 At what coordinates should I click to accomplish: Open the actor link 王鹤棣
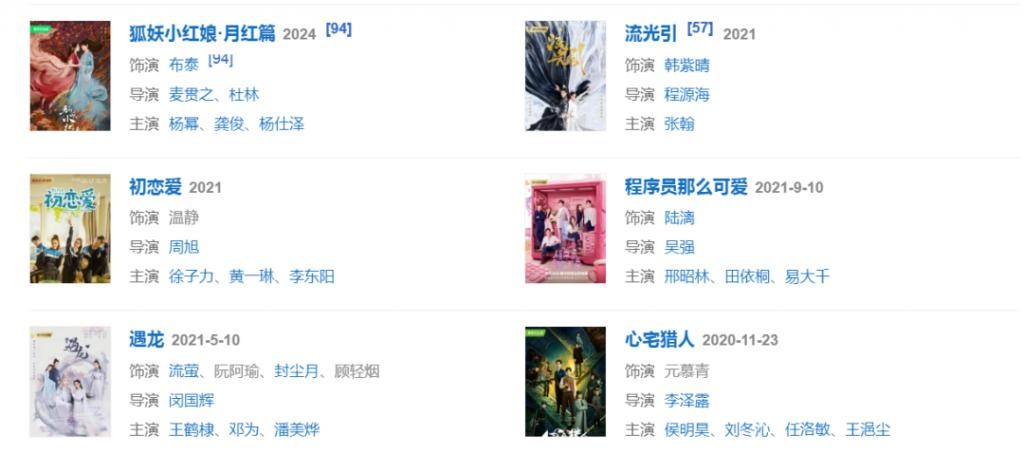click(191, 430)
